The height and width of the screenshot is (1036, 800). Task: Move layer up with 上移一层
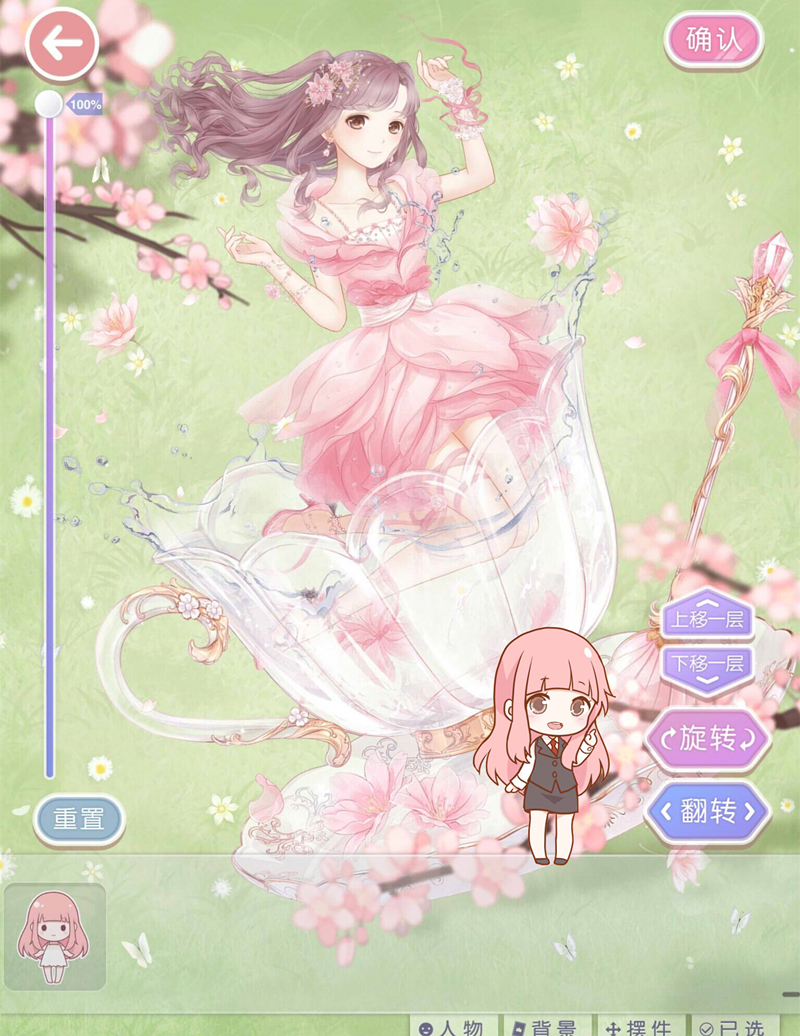708,619
